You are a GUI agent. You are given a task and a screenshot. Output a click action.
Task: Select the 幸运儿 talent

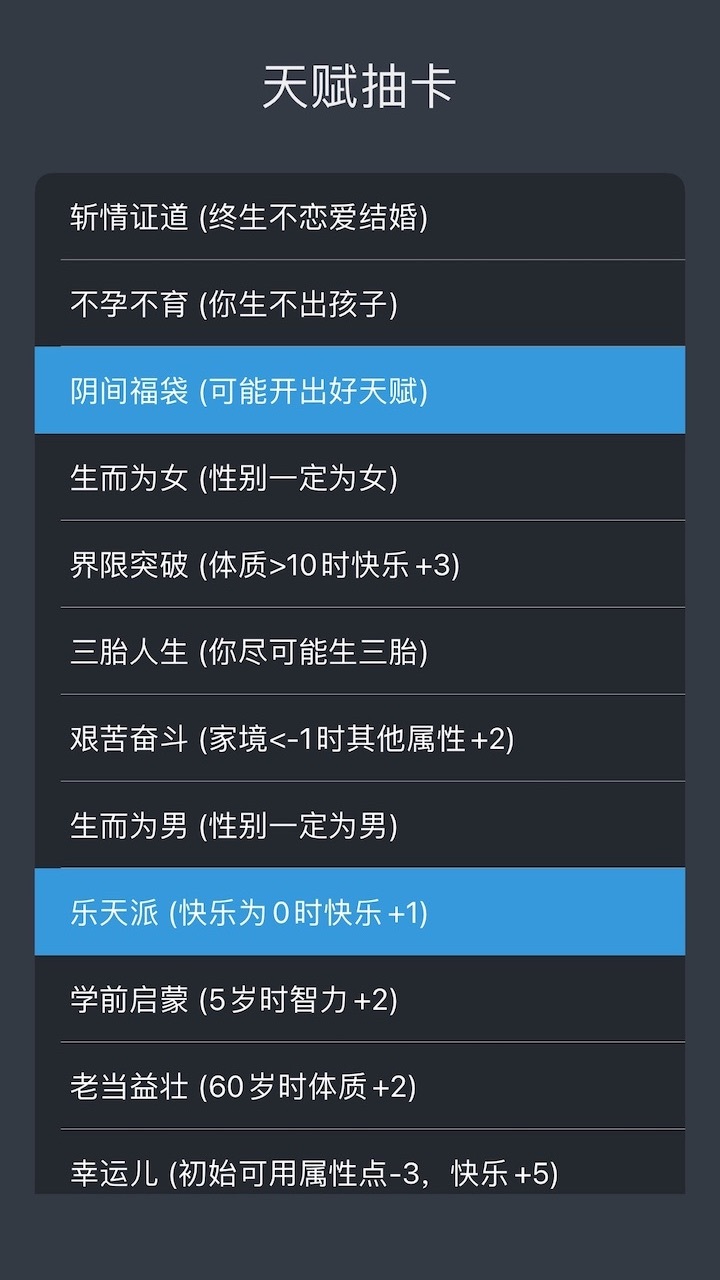click(x=360, y=1168)
